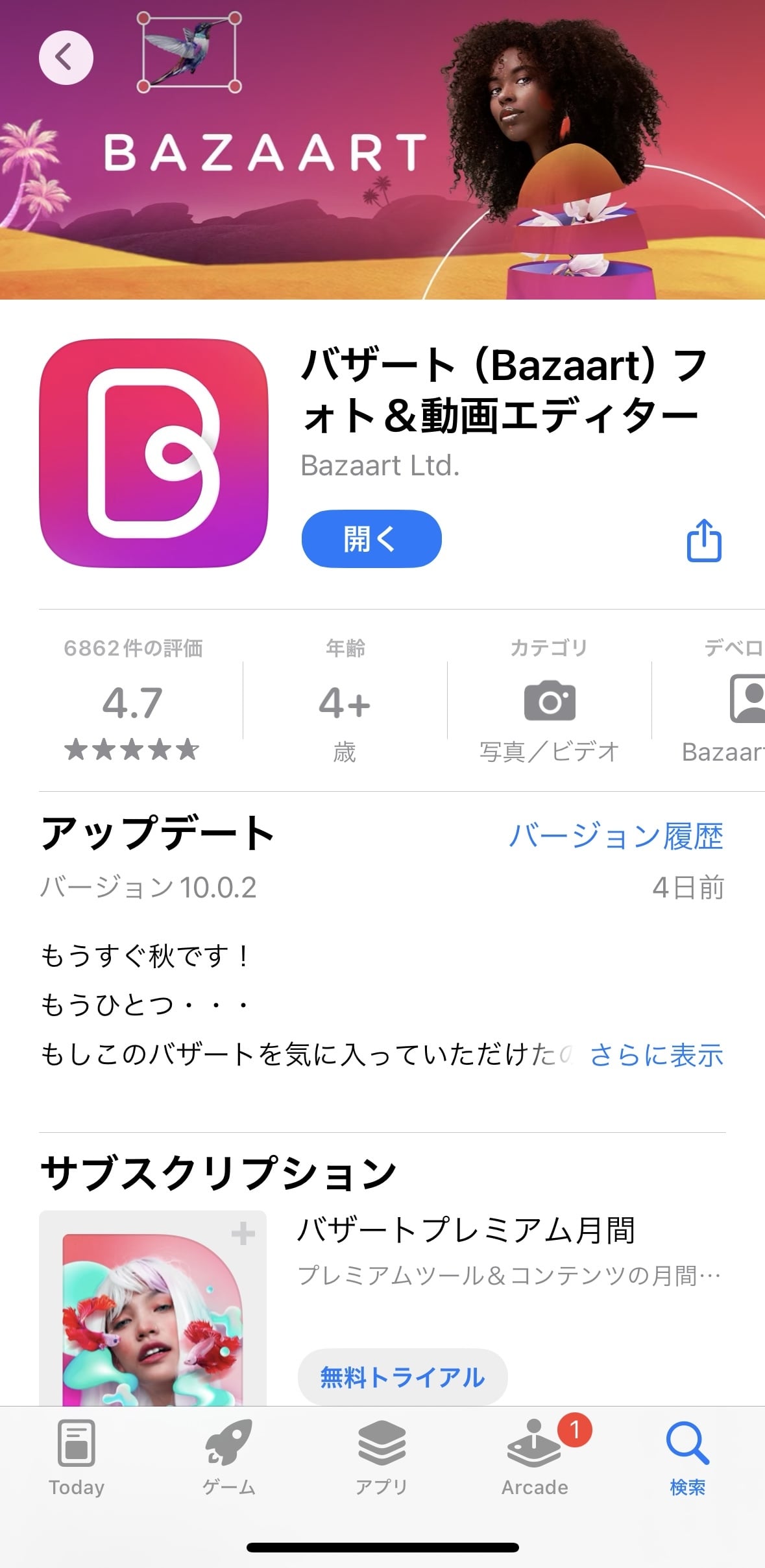View the 6862件の評価 ratings
Screen dimensions: 765x1568
[x=132, y=702]
